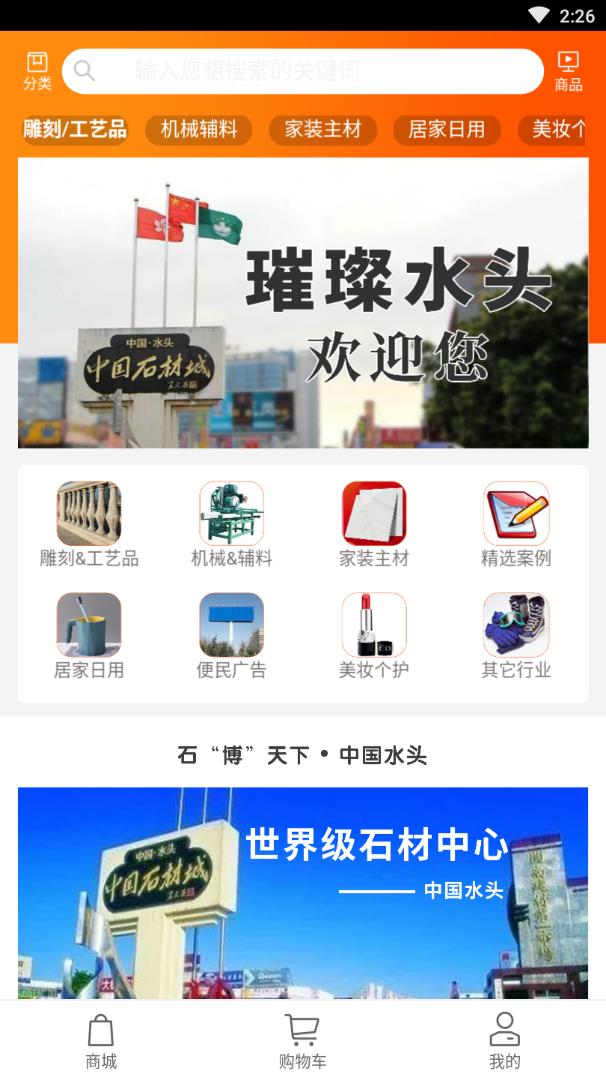This screenshot has width=606, height=1080.
Task: Go to the 购物车 shopping cart
Action: (x=302, y=1041)
